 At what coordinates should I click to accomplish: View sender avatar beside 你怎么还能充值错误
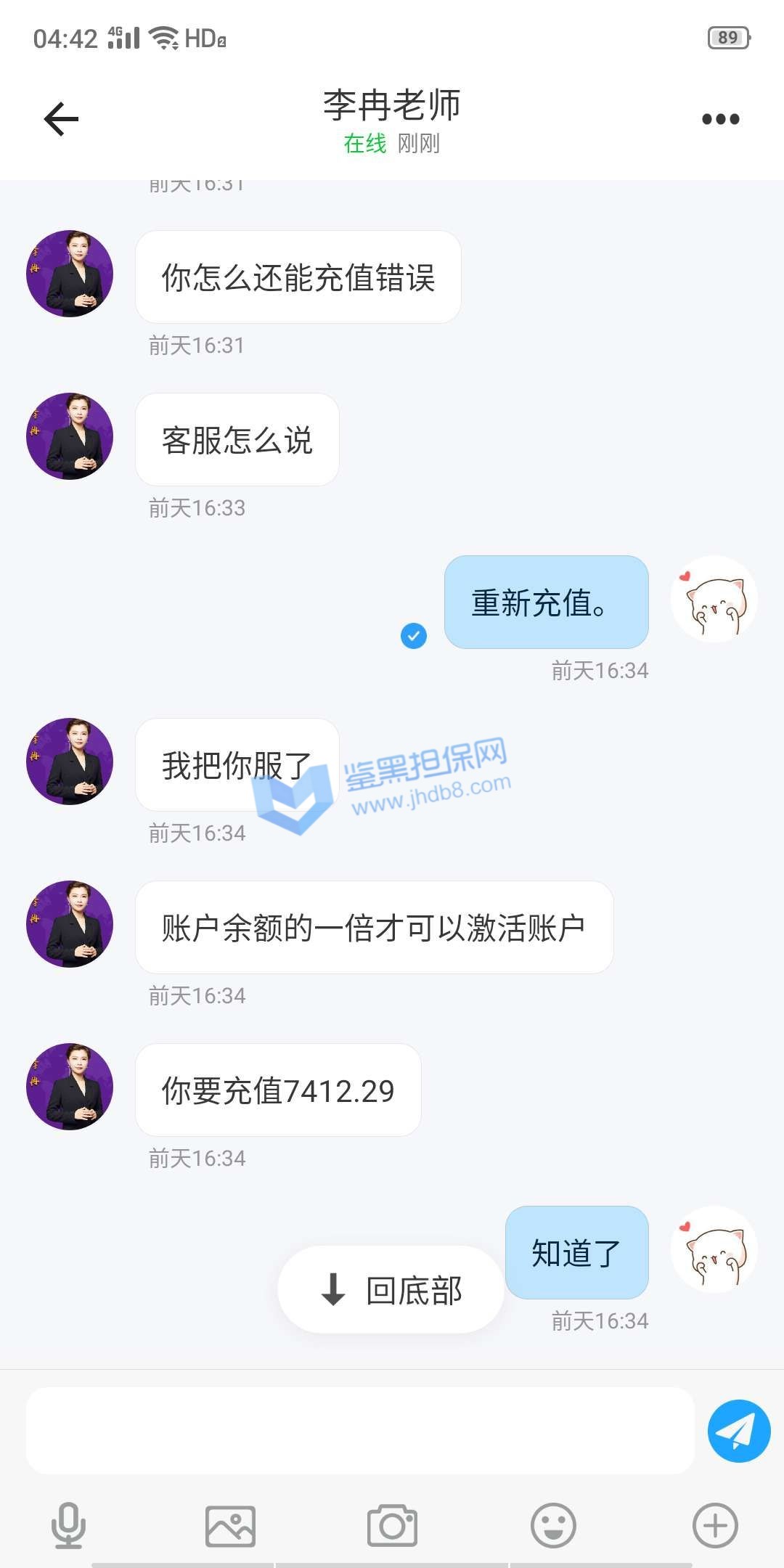click(70, 274)
